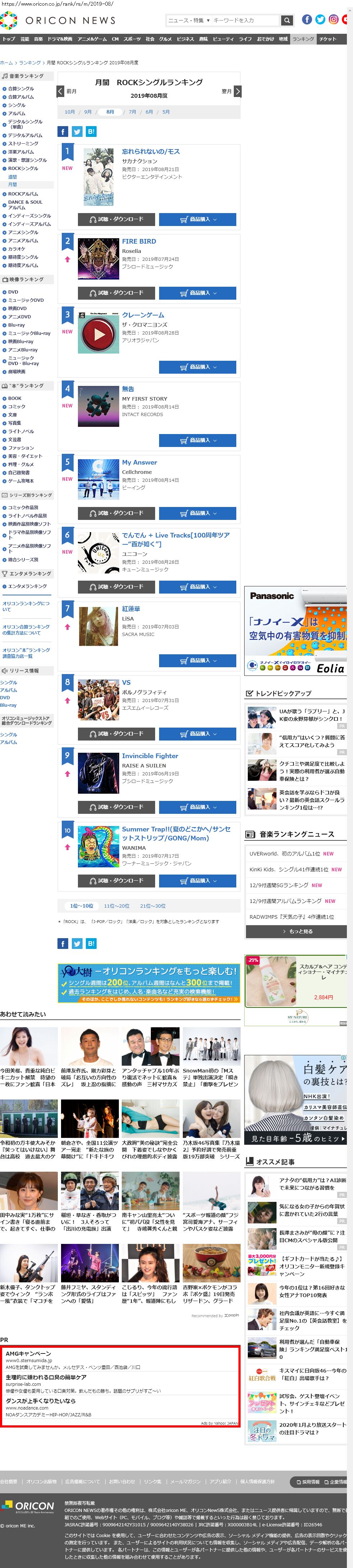
Task: Tap the search magnifier button
Action: [287, 20]
